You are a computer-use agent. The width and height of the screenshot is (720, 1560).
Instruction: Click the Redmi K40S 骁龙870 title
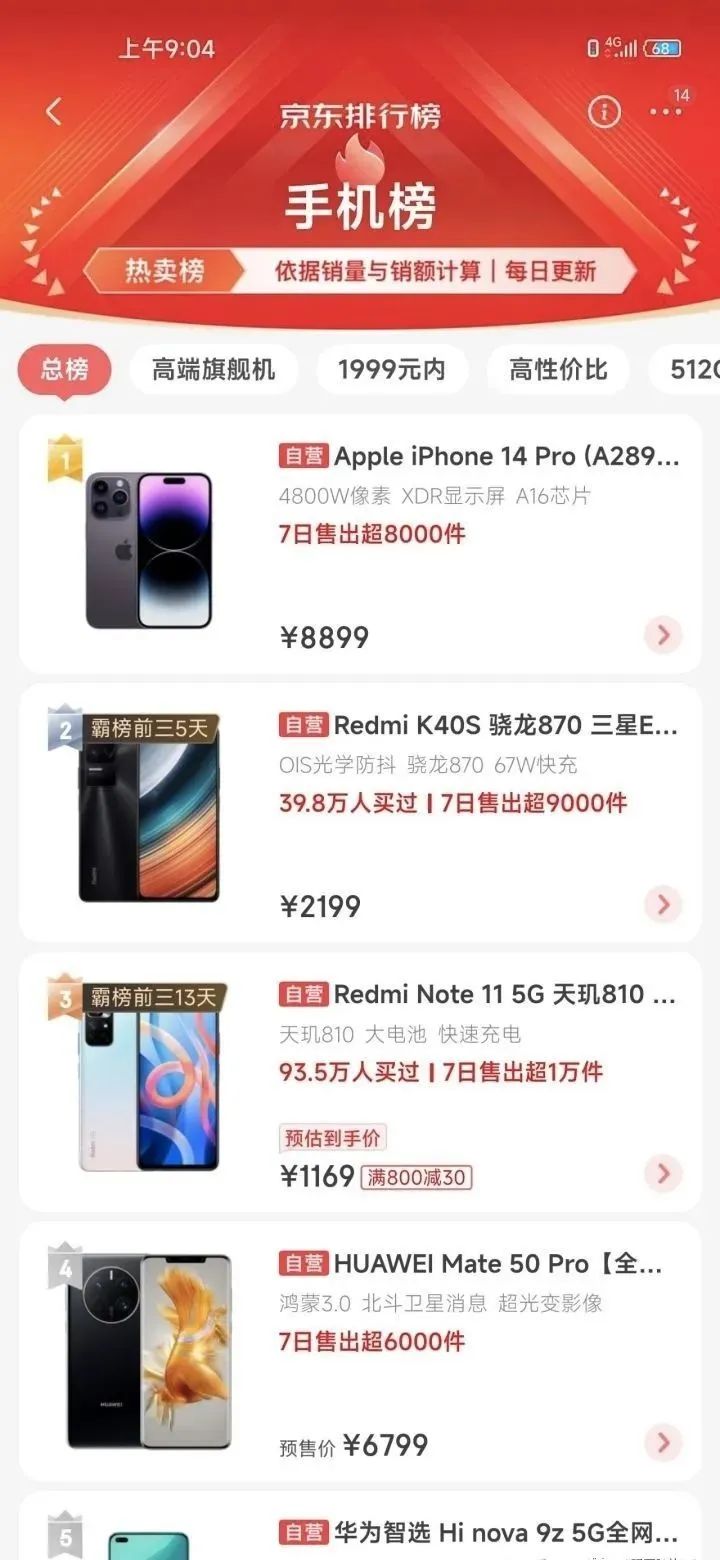(470, 724)
